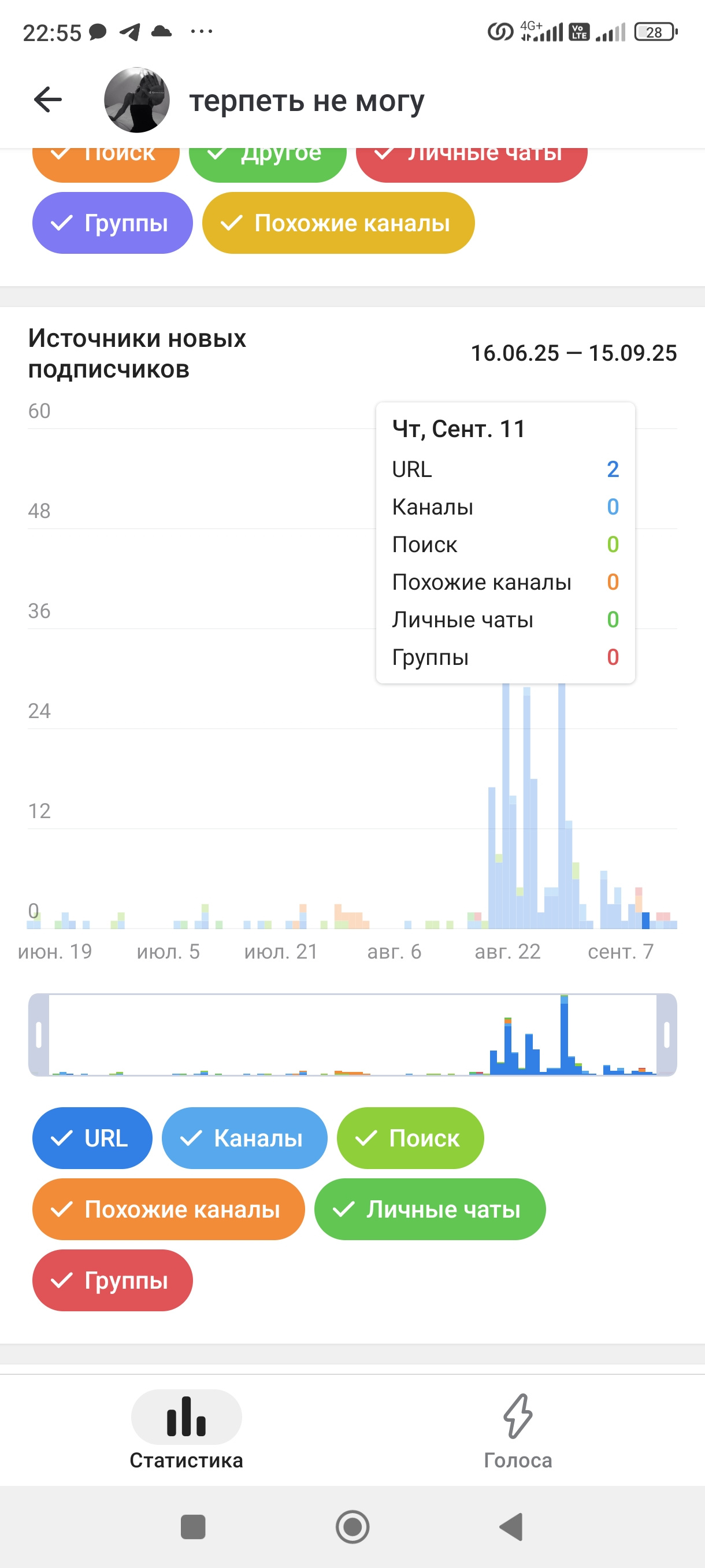Tap the right handle of the range slider

tap(667, 1034)
